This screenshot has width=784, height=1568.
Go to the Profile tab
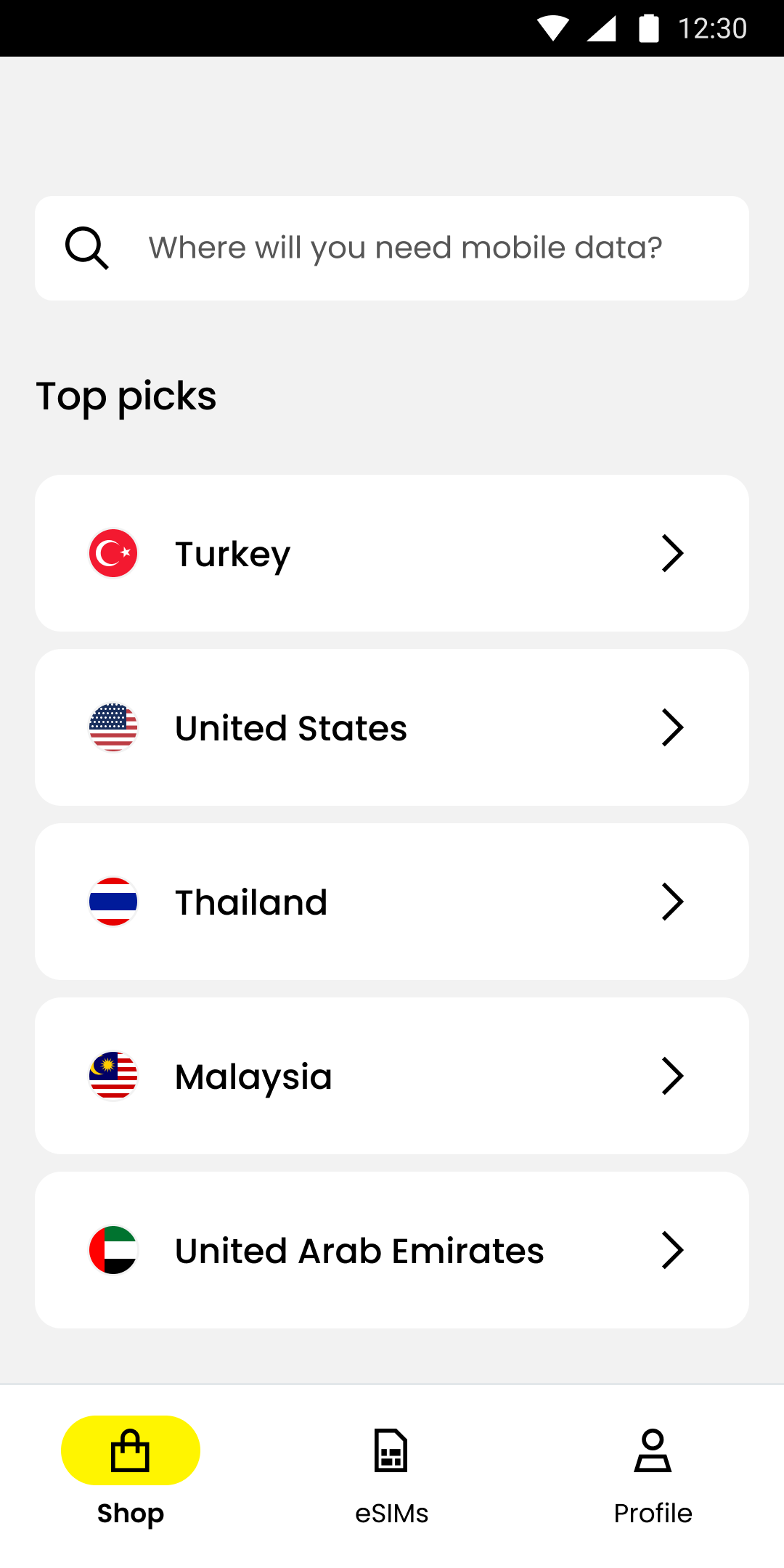tap(653, 1475)
